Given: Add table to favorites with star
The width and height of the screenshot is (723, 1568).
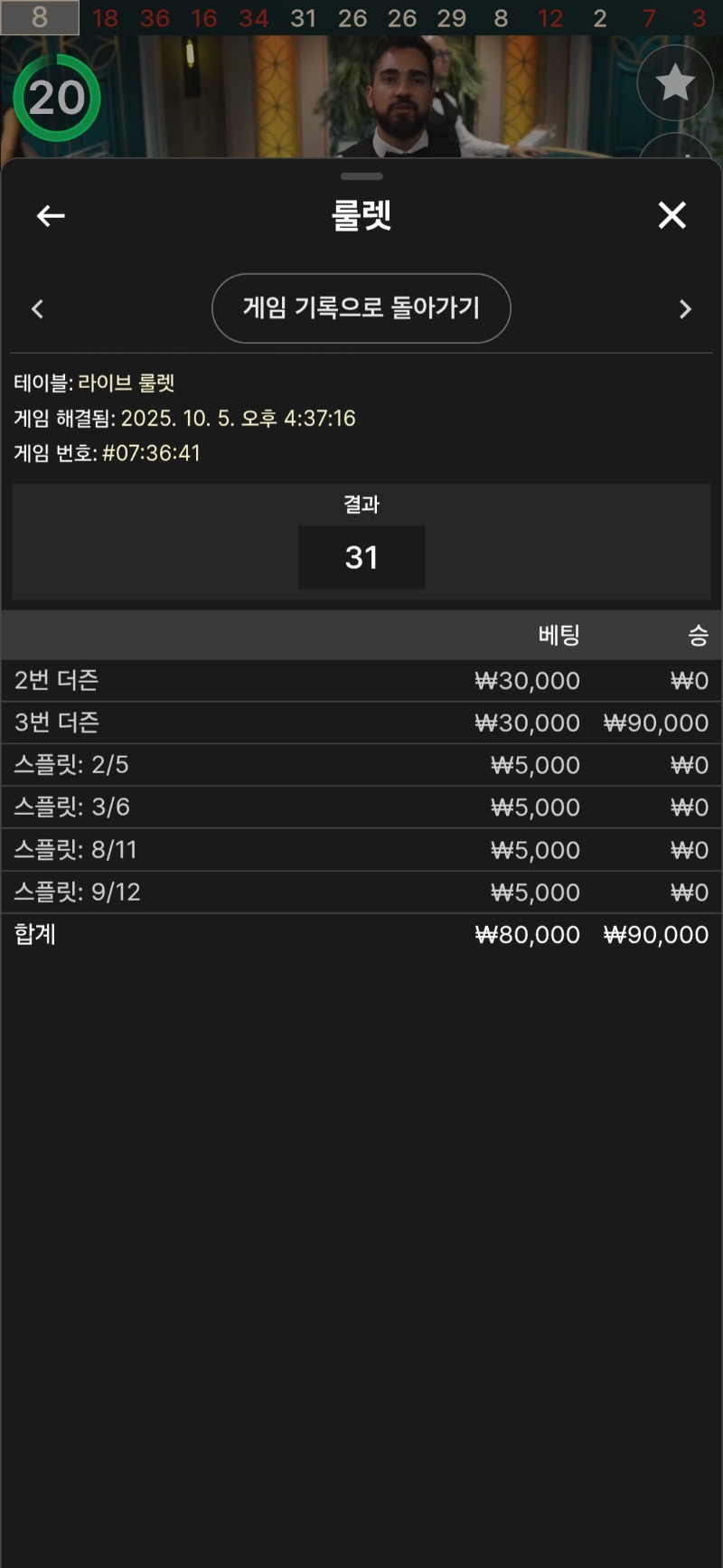Looking at the screenshot, I should pyautogui.click(x=674, y=83).
